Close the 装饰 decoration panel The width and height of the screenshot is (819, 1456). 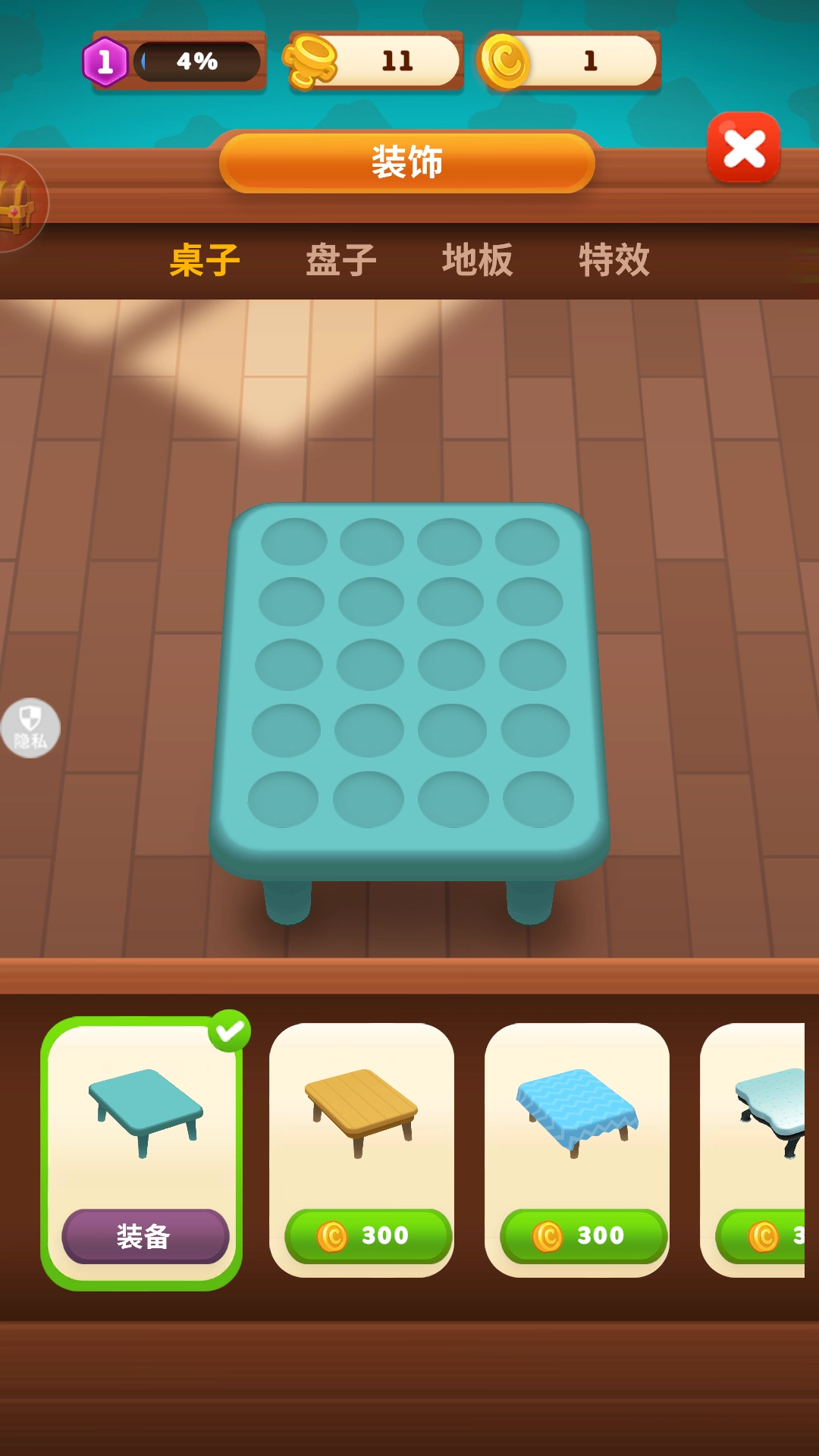743,148
